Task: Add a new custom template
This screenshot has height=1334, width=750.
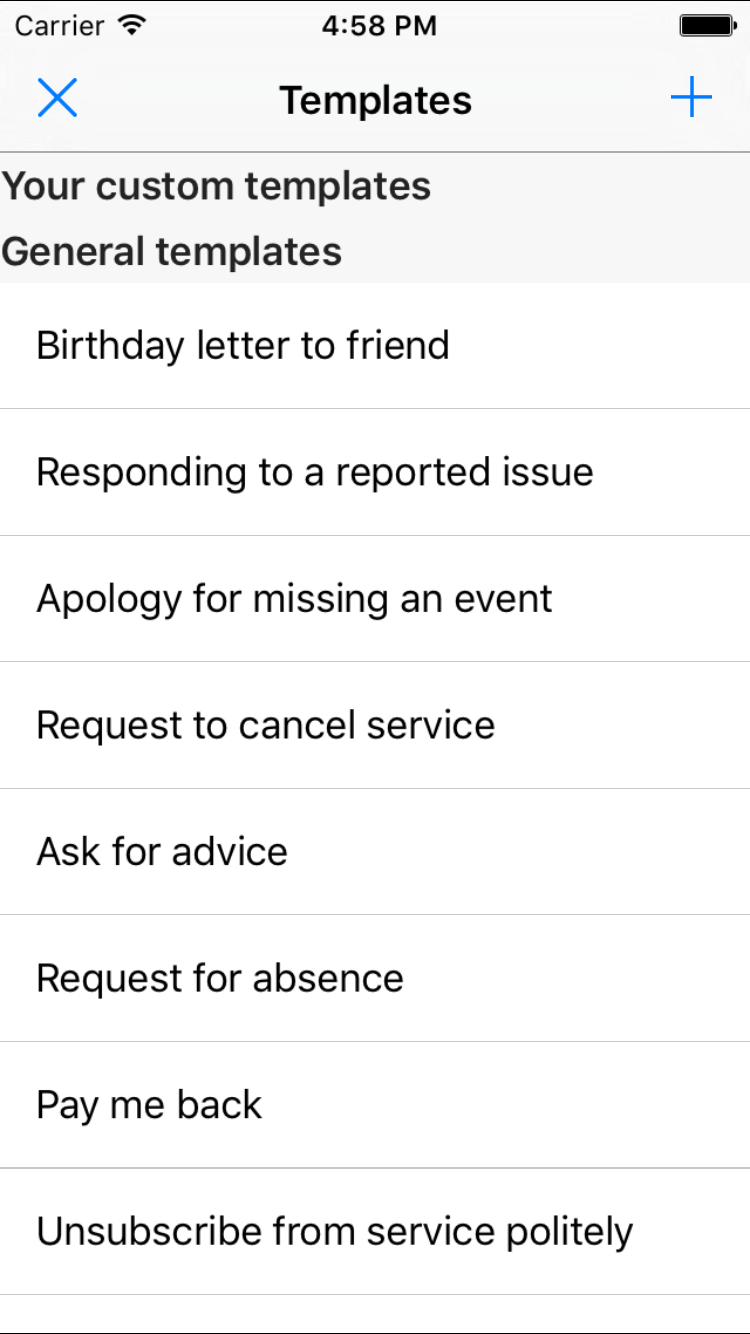Action: tap(691, 98)
